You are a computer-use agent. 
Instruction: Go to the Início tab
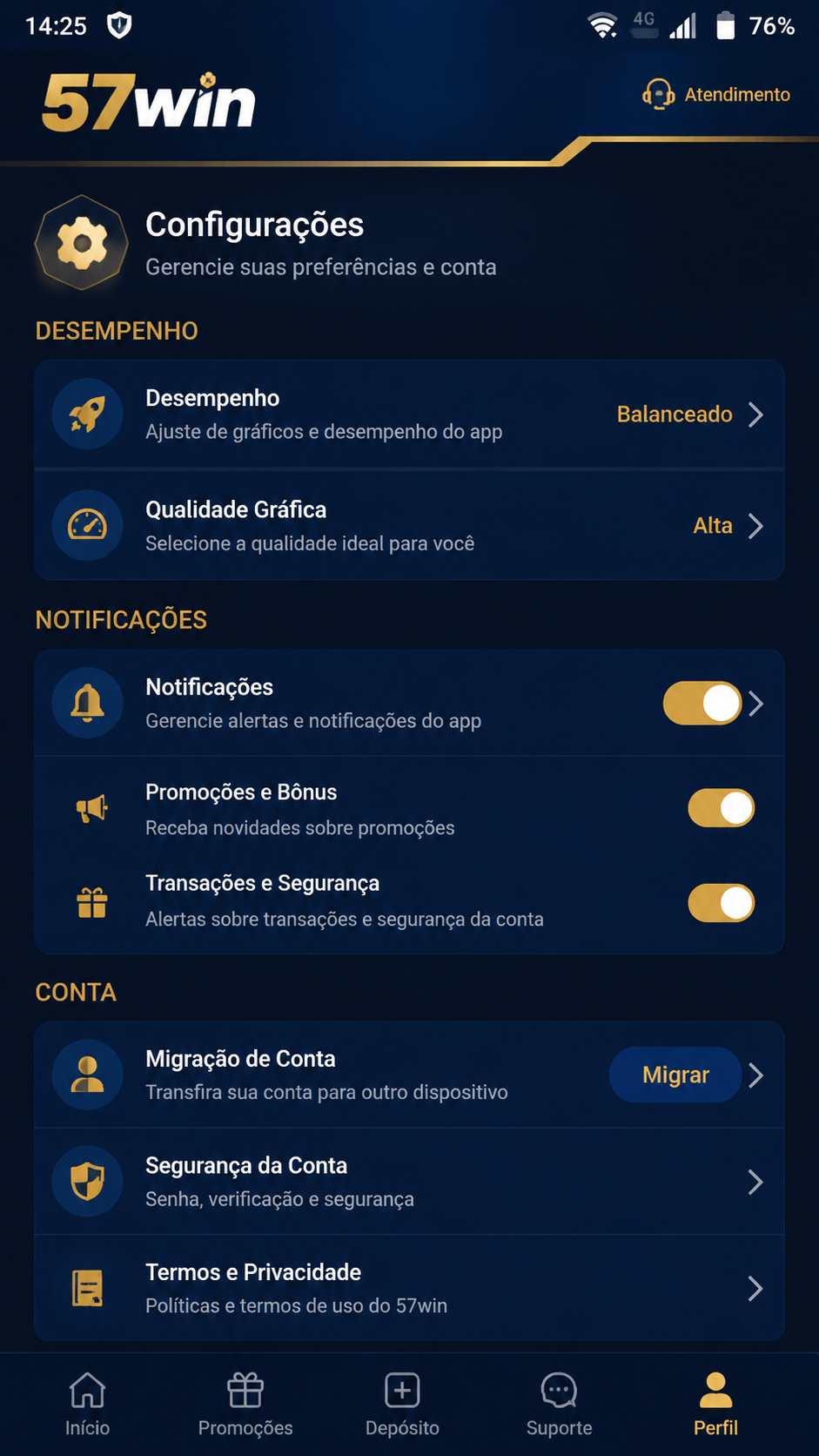pyautogui.click(x=87, y=1404)
